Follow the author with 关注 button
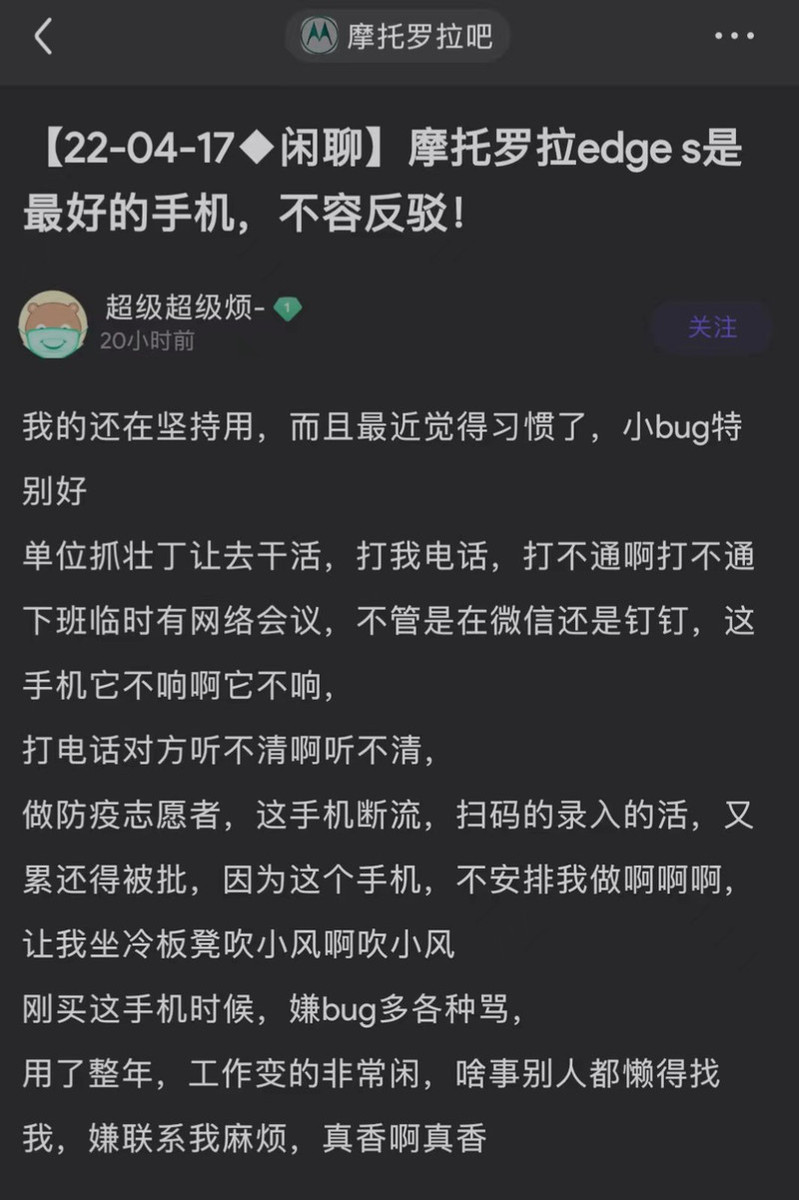 coord(711,327)
